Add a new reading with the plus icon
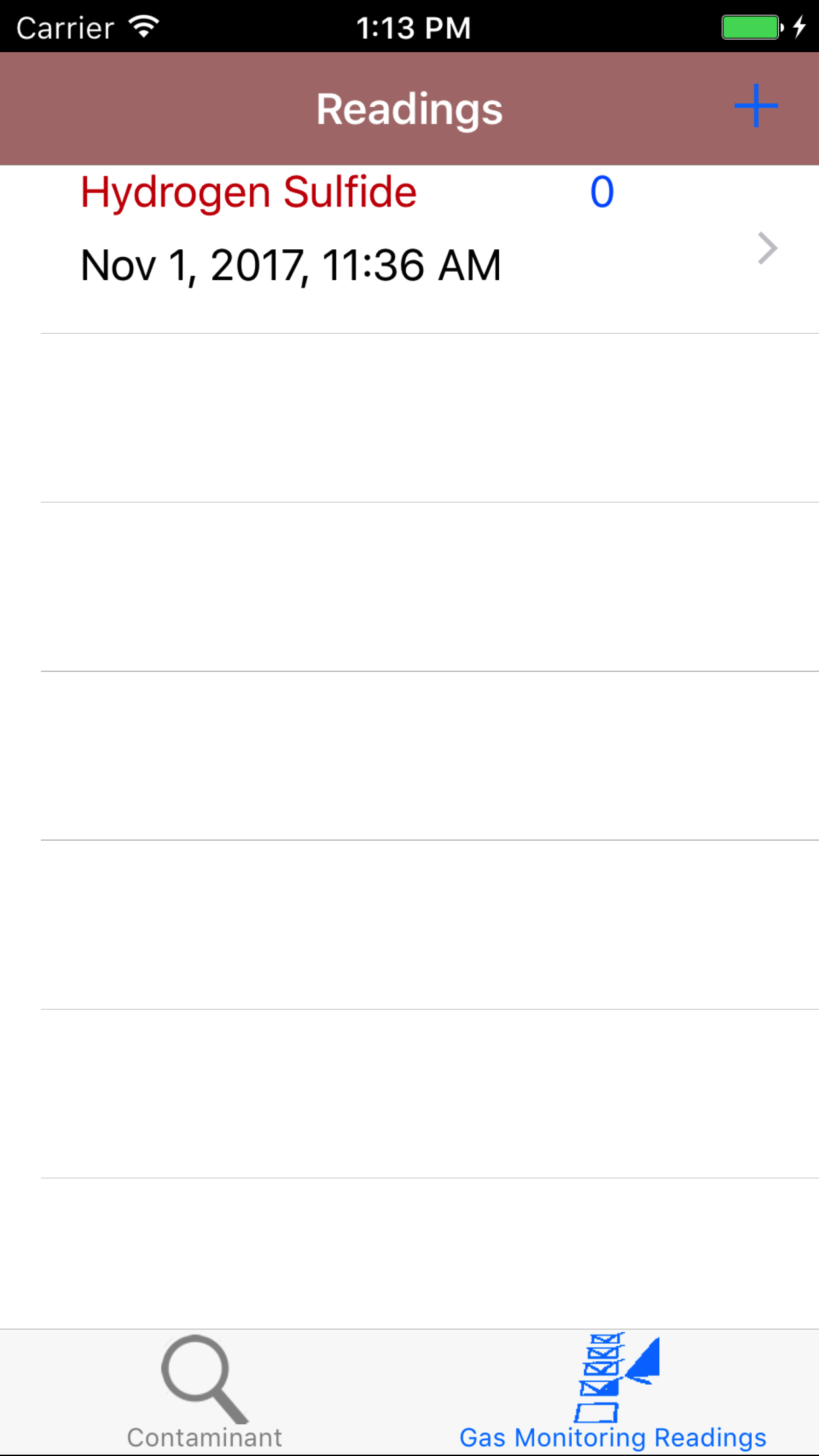This screenshot has width=819, height=1456. point(756,106)
